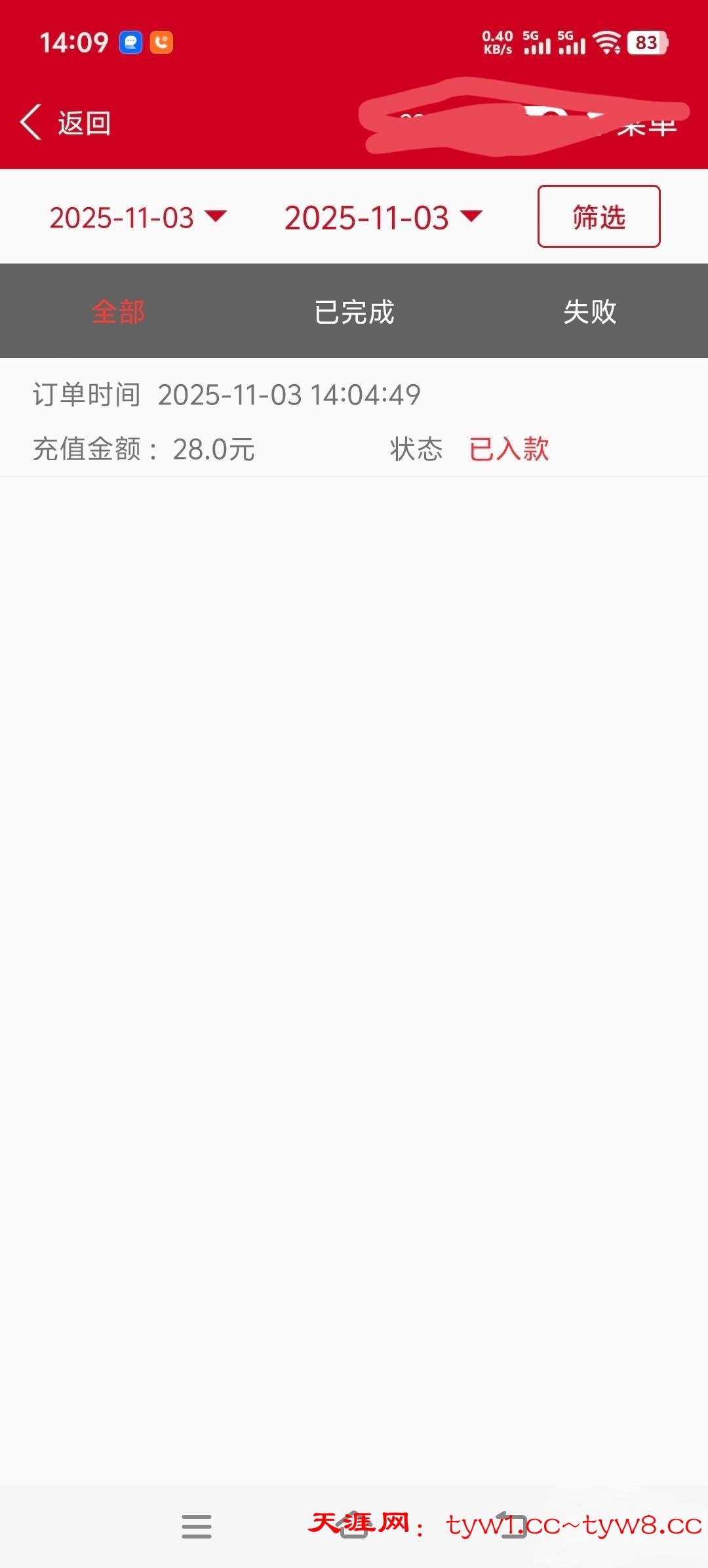
Task: Open the 28.0元 recharge order
Action: (x=354, y=421)
